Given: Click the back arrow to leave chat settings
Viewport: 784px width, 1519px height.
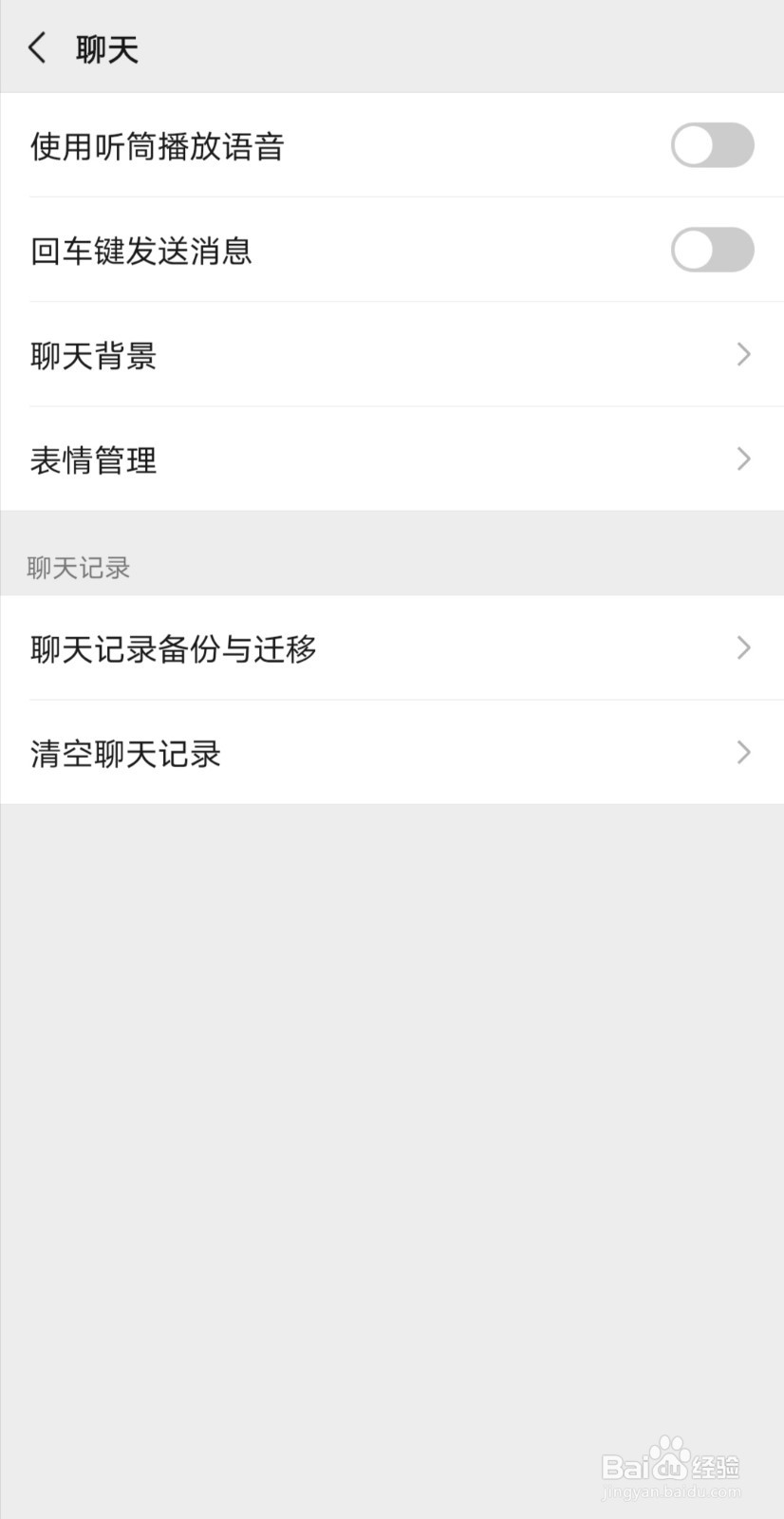Looking at the screenshot, I should [x=37, y=47].
